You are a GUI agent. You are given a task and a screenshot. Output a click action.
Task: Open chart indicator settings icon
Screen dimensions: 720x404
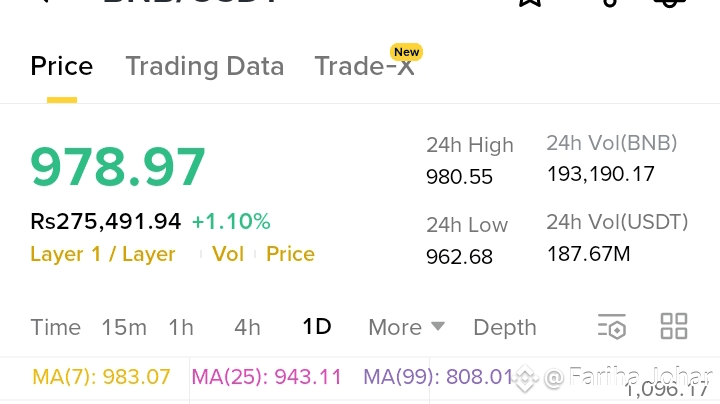[x=612, y=326]
